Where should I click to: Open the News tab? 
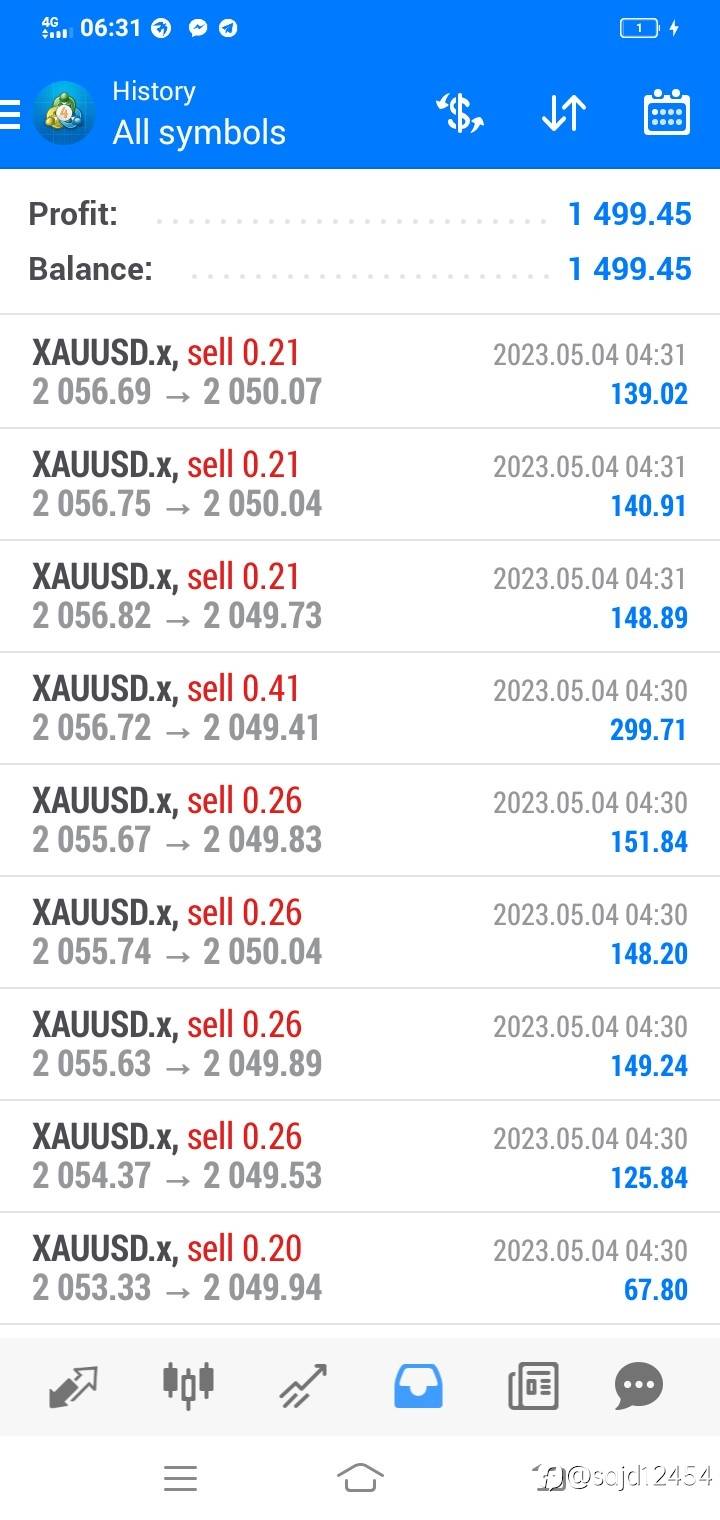tap(533, 1386)
